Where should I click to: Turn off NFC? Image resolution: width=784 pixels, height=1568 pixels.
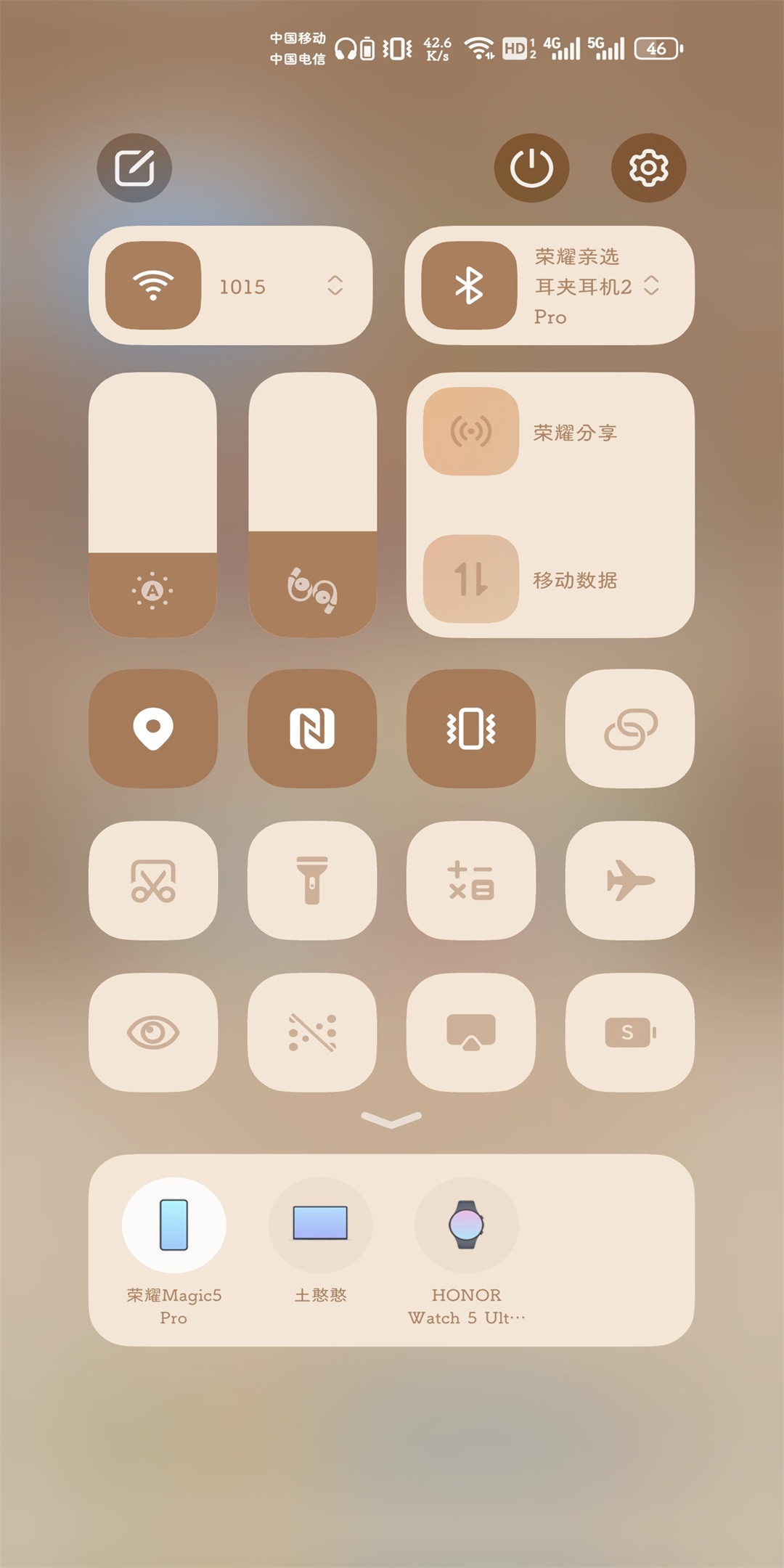pos(312,728)
